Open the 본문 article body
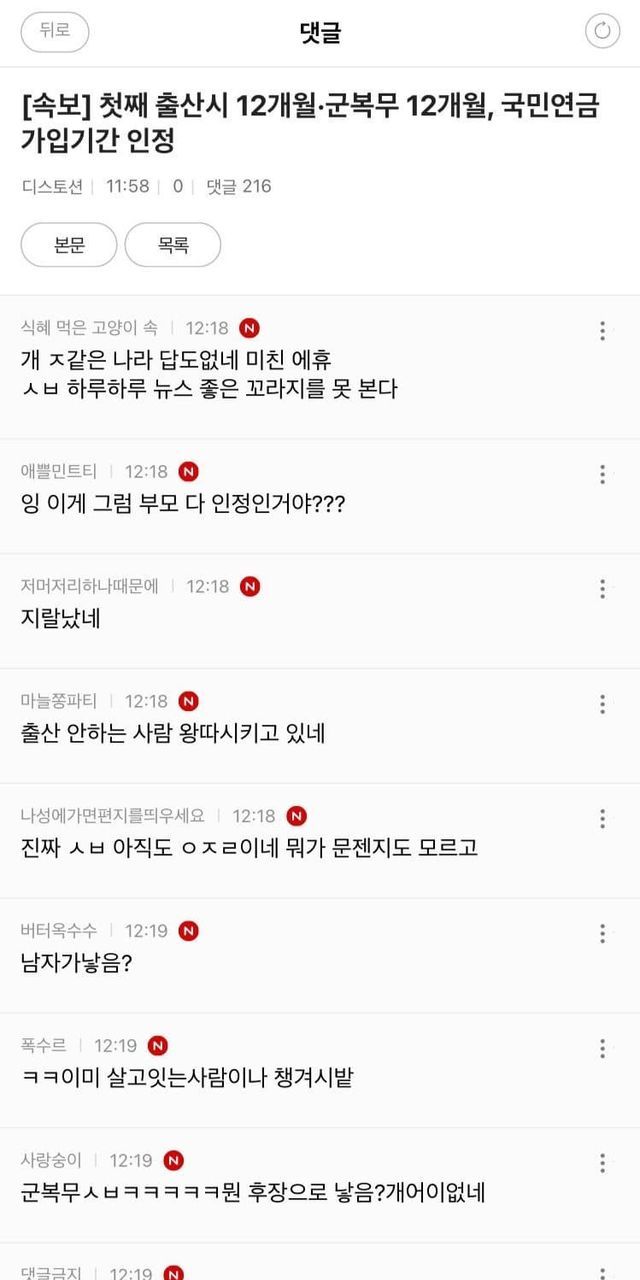Screen dimensions: 640x1280 click(x=69, y=245)
